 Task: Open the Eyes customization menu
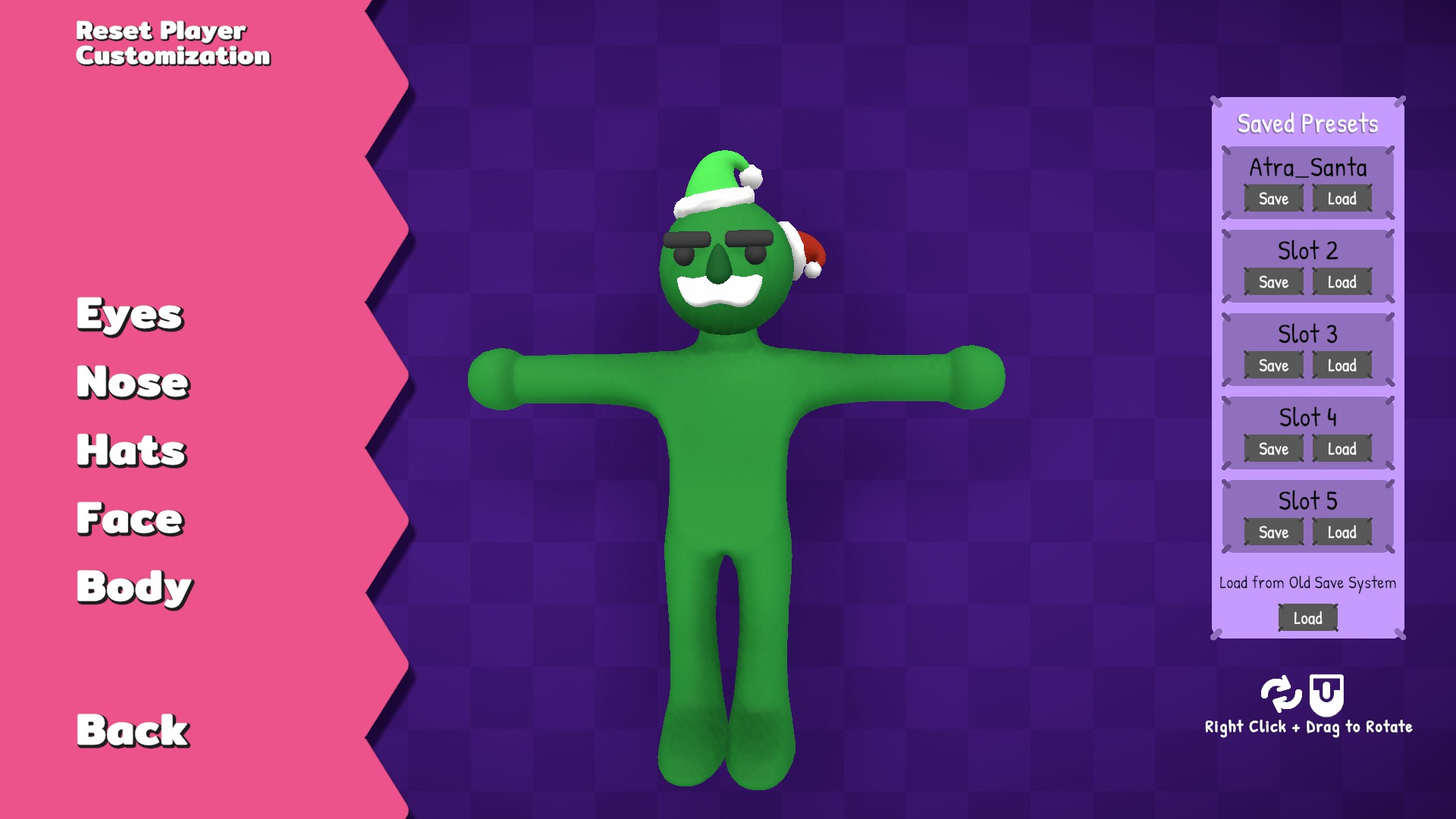tap(130, 314)
